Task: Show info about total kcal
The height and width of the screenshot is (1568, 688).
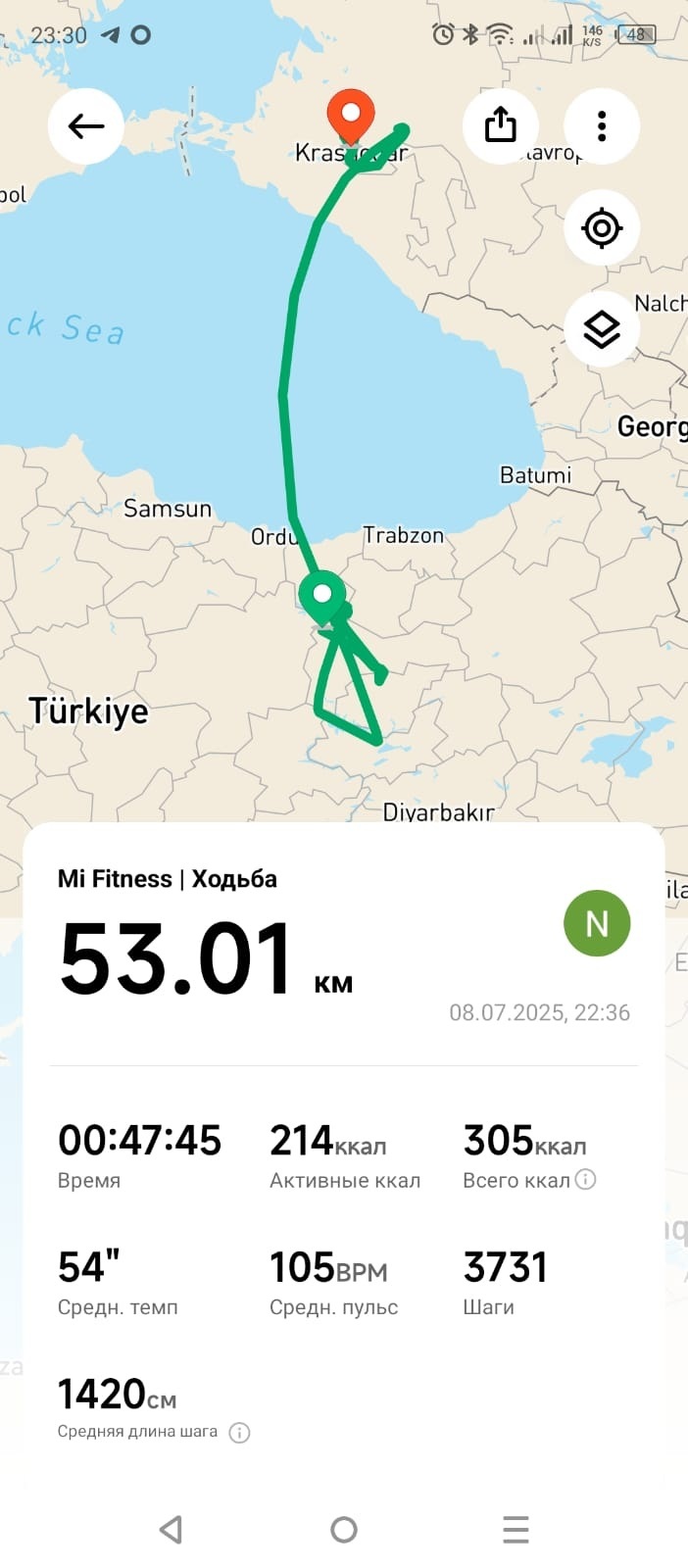Action: [x=585, y=1179]
